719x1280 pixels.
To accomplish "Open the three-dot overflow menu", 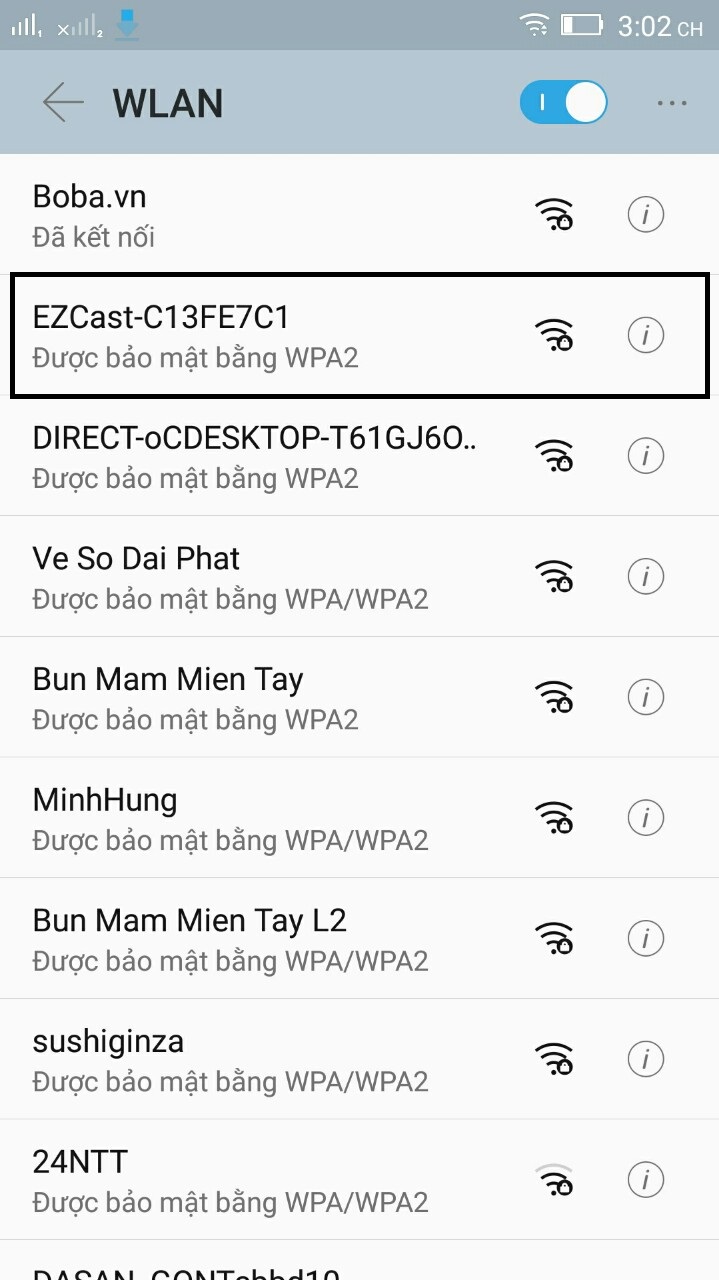I will (x=672, y=103).
